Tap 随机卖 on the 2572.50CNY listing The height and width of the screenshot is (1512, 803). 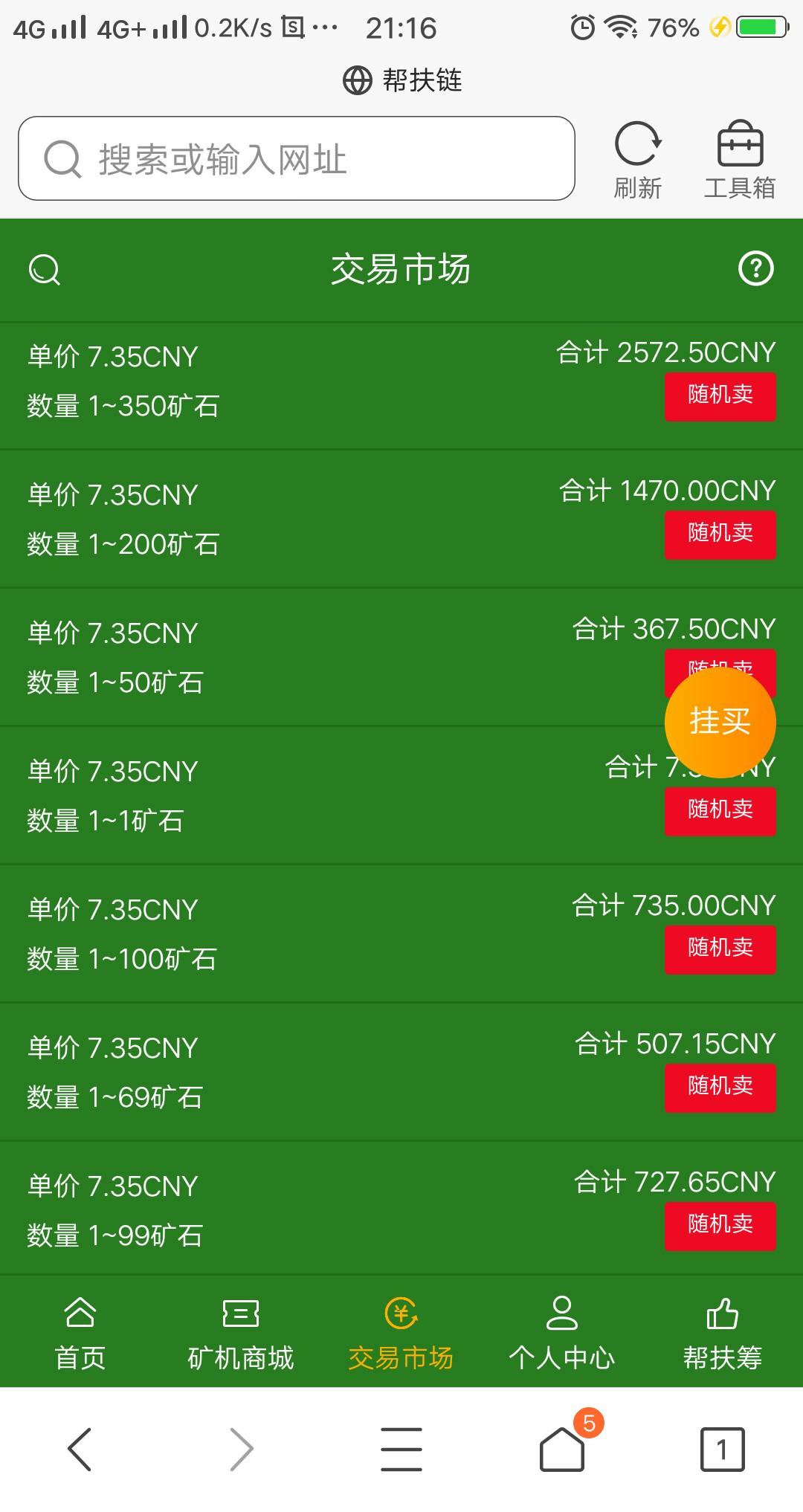pos(720,396)
